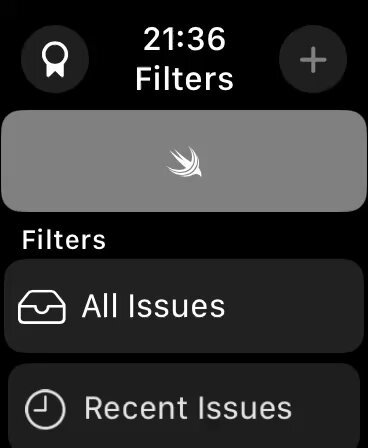368x448 pixels.
Task: Tap the gray Swift logo card
Action: coord(184,161)
